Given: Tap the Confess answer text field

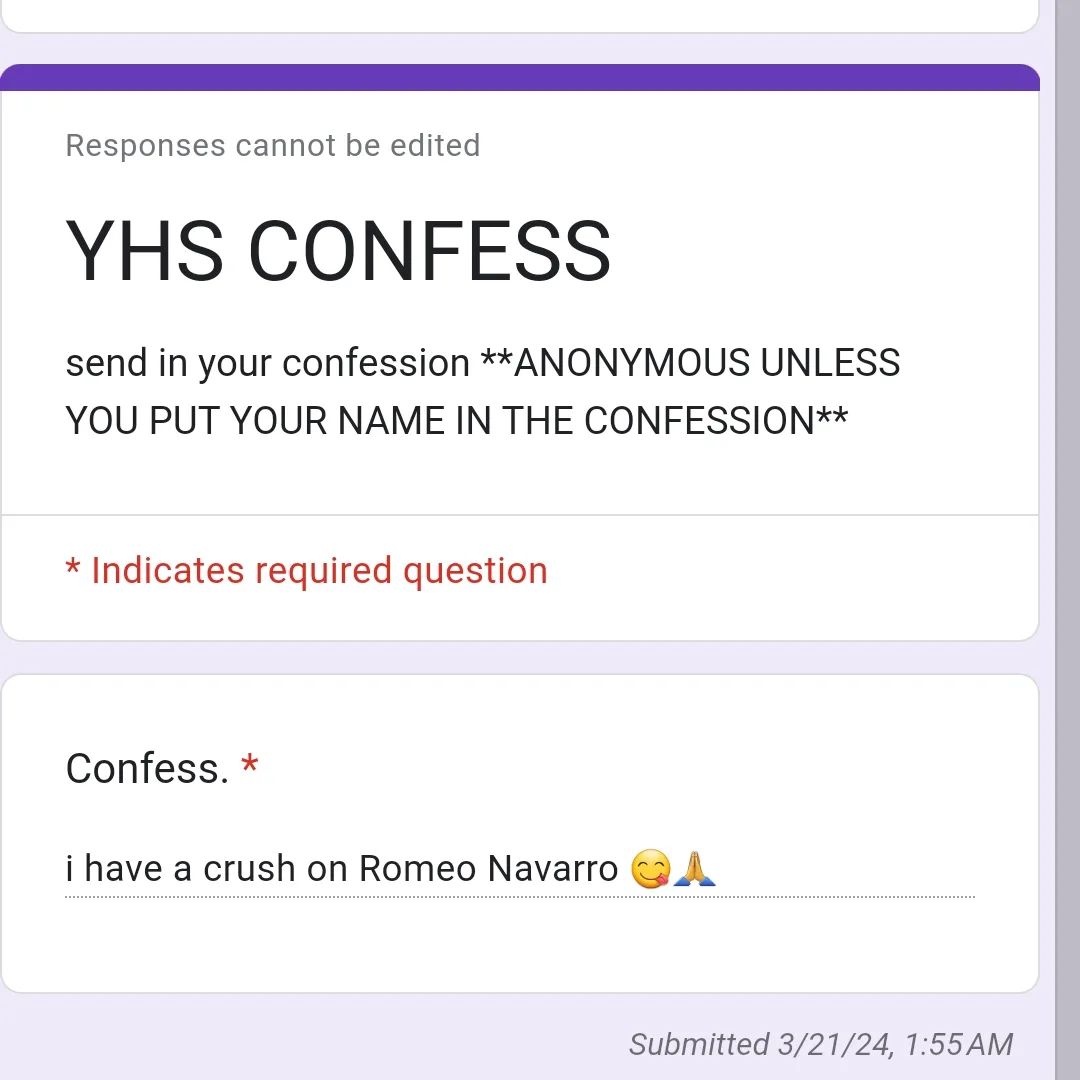Looking at the screenshot, I should 519,868.
